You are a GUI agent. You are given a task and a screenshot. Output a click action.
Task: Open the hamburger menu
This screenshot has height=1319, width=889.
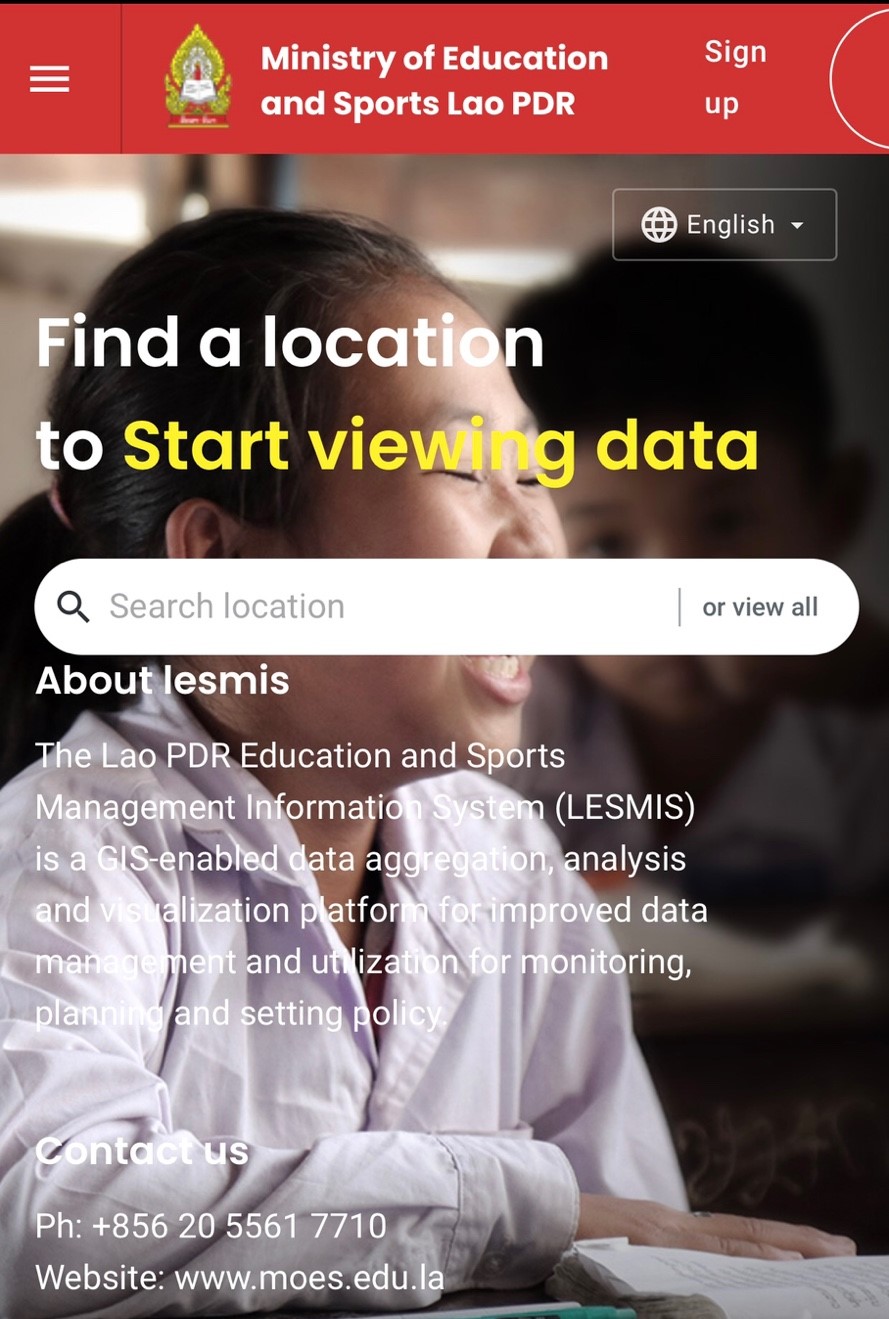click(49, 79)
